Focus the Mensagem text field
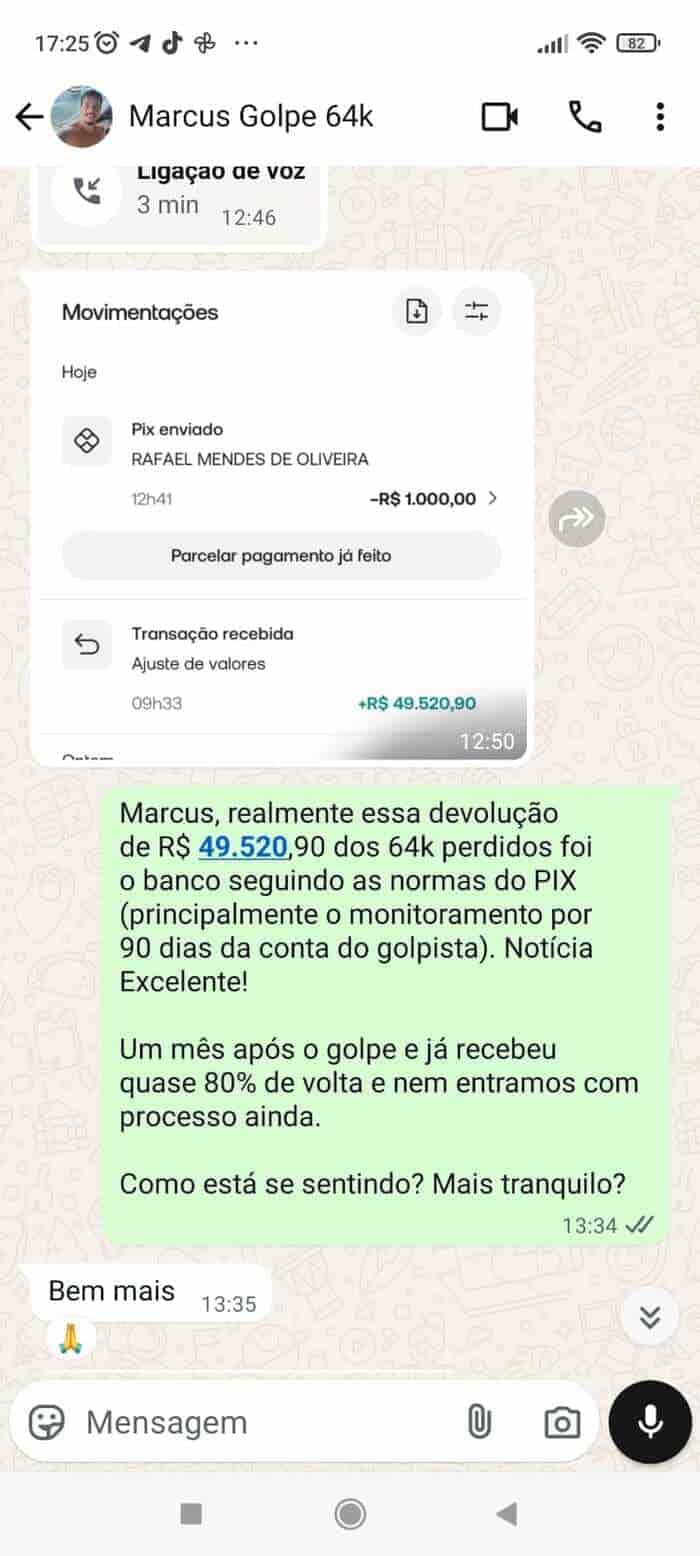The image size is (700, 1556). (260, 1421)
